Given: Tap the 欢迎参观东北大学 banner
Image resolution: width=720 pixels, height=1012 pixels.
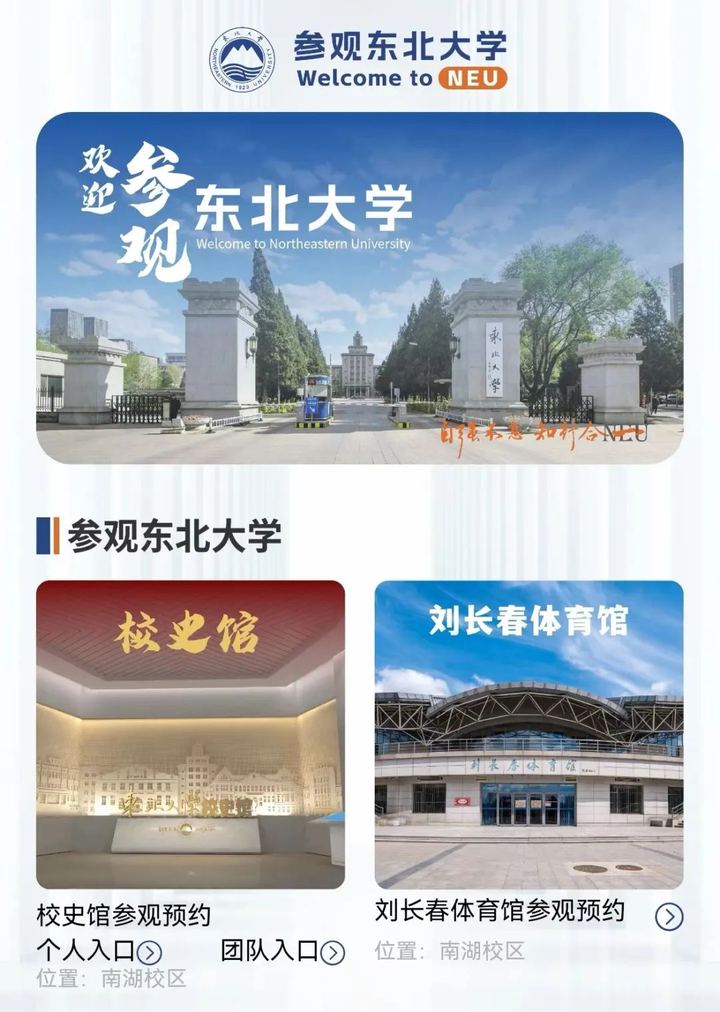Looking at the screenshot, I should coord(360,288).
